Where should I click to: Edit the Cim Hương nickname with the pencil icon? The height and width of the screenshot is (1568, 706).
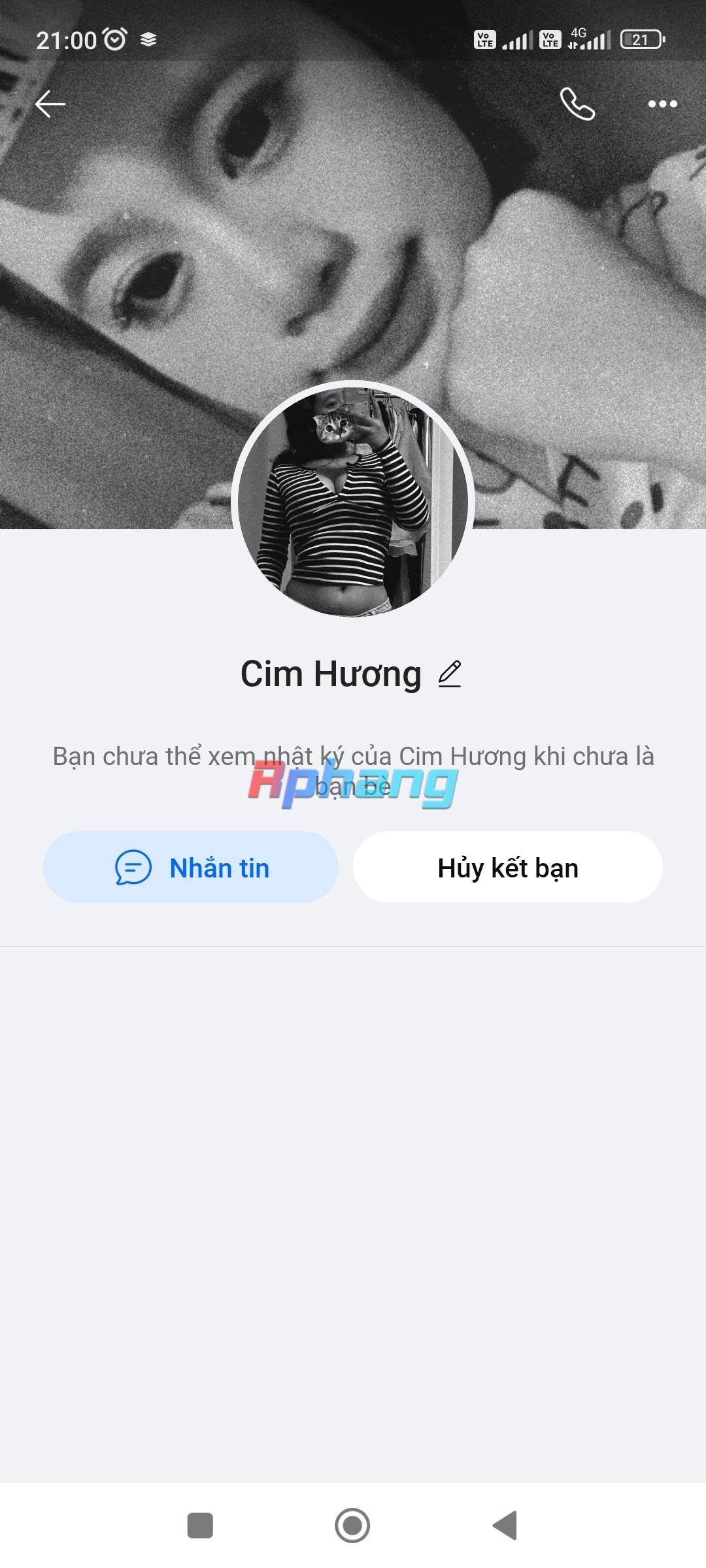tap(450, 674)
